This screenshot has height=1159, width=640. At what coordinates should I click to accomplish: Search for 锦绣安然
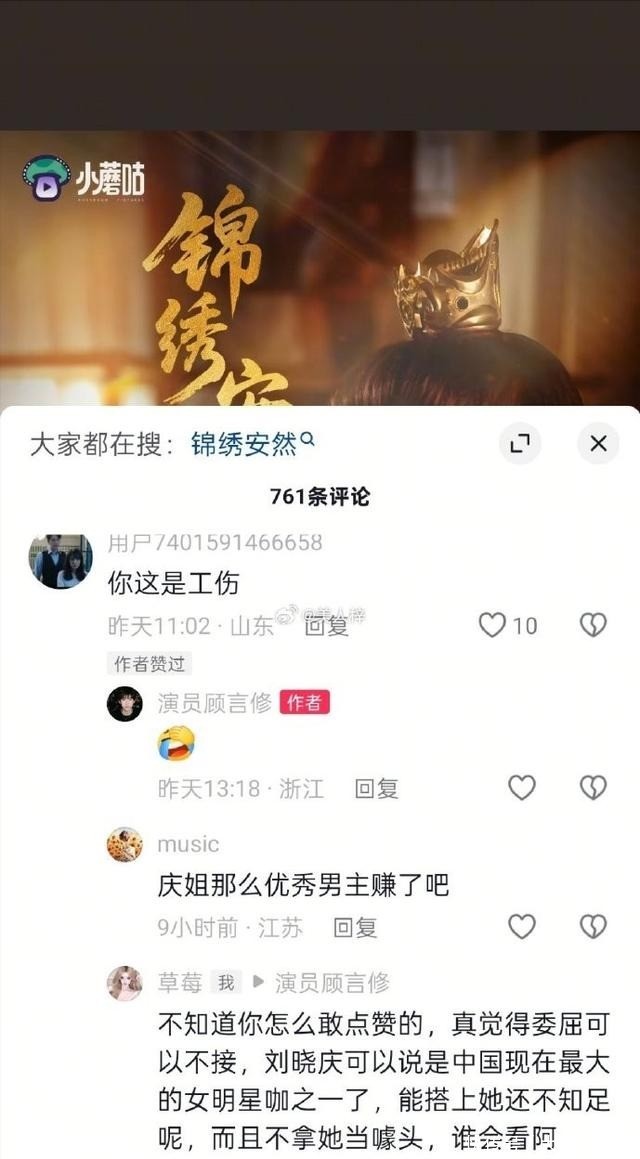coord(252,443)
